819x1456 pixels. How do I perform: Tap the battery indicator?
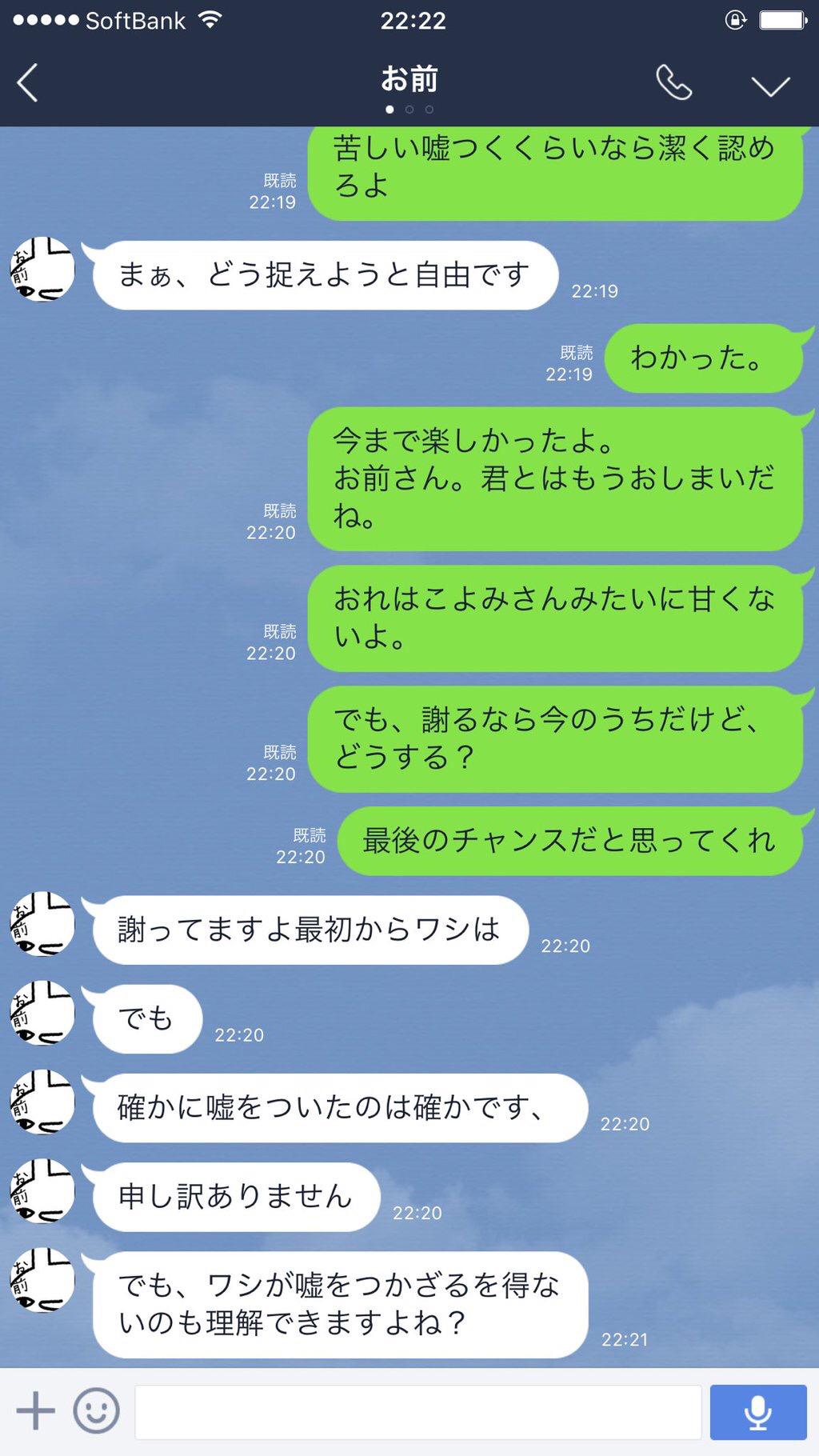point(780,20)
